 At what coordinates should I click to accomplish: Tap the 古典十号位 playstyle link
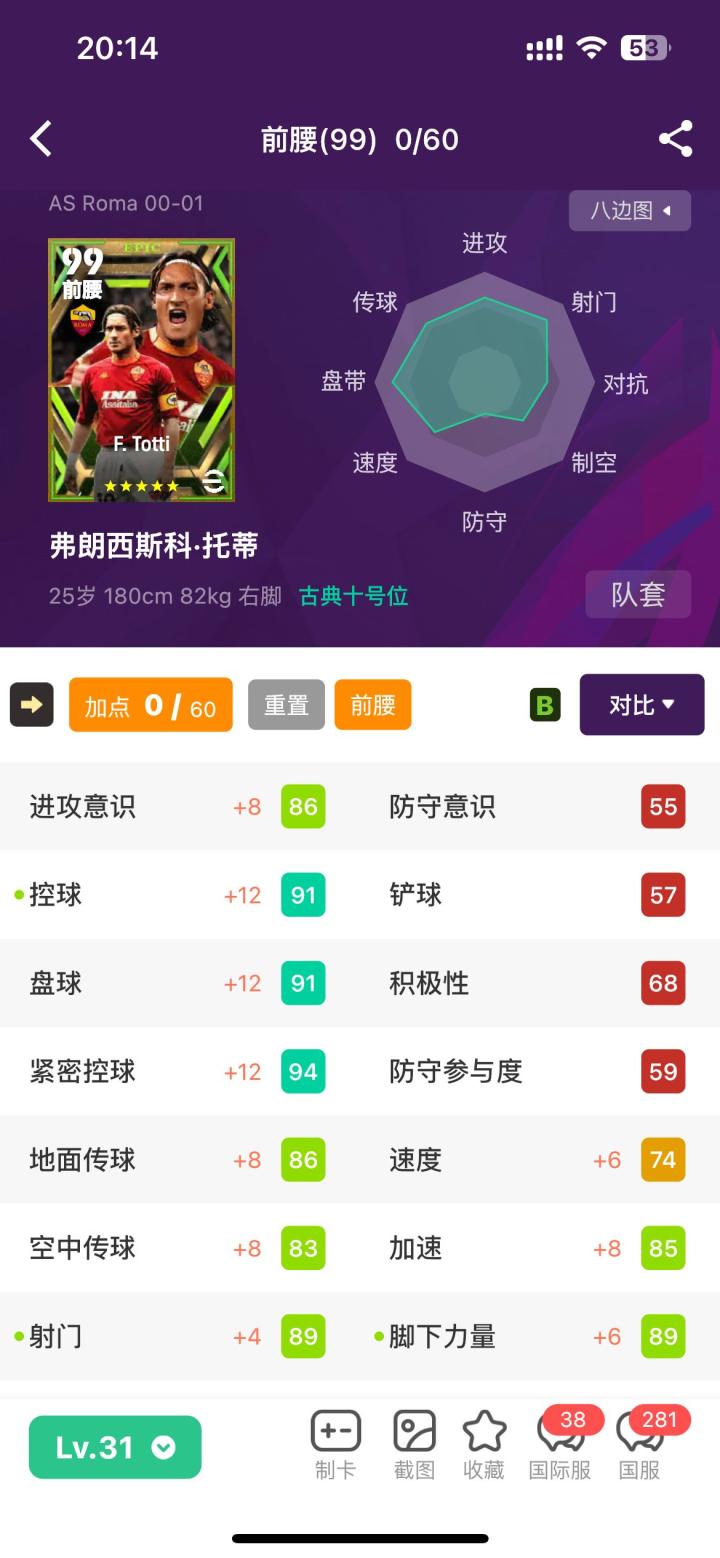point(353,596)
